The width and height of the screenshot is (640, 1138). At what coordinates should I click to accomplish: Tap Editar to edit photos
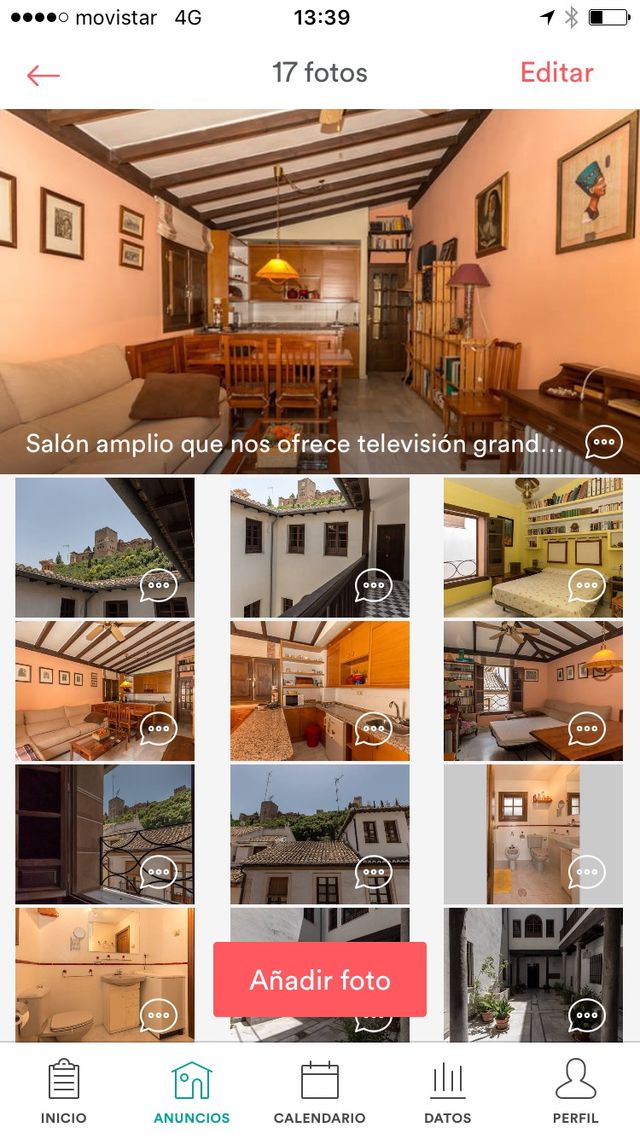(556, 73)
